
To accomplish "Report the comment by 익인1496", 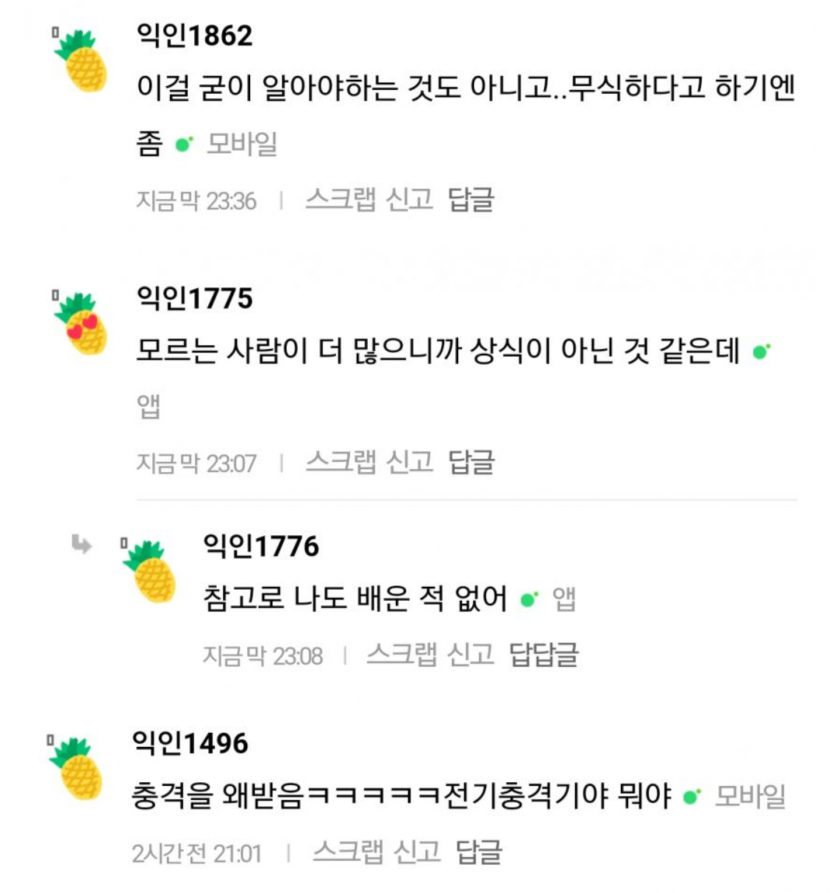I will tap(417, 852).
